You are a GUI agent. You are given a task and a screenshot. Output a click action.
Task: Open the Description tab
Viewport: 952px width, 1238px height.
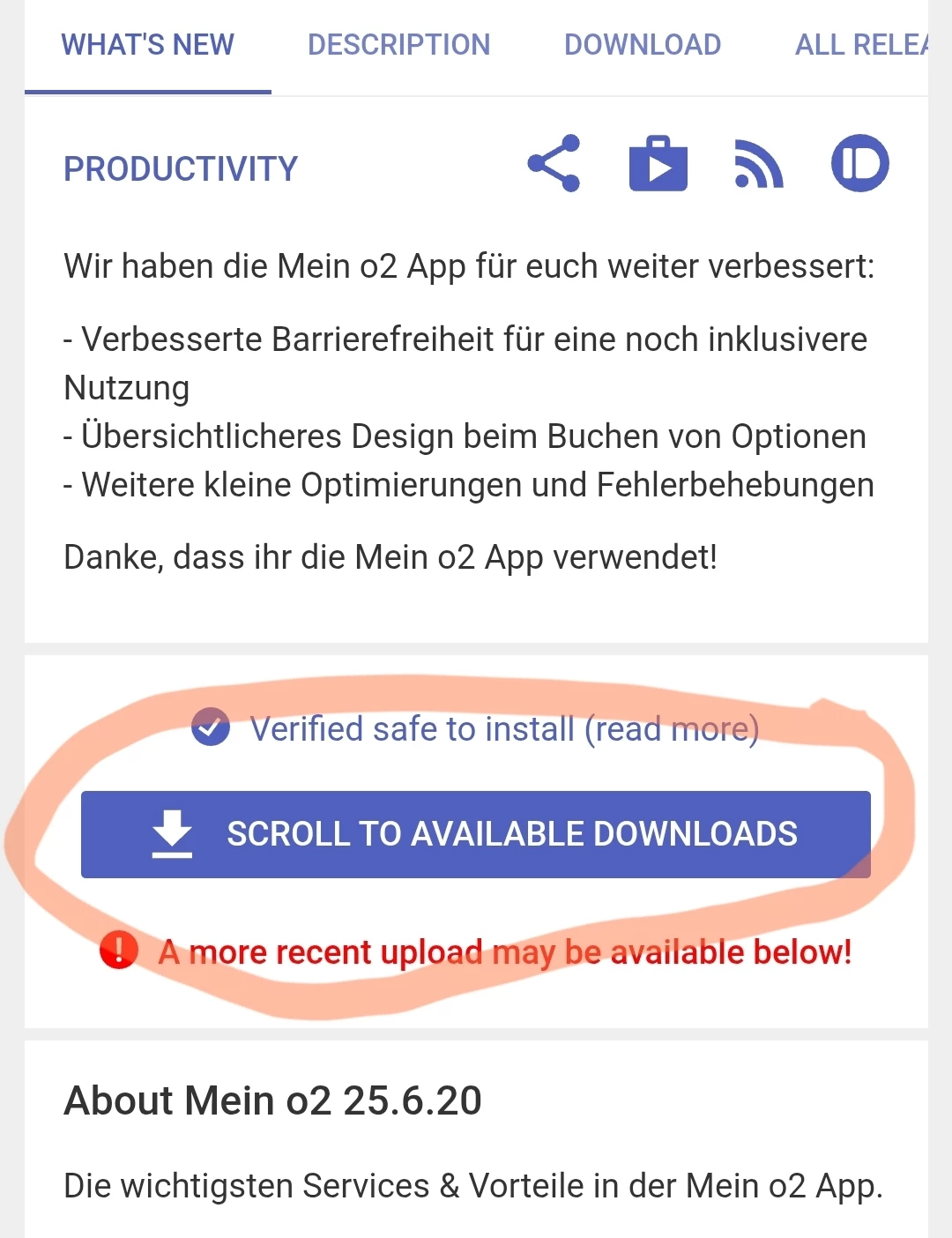point(398,45)
